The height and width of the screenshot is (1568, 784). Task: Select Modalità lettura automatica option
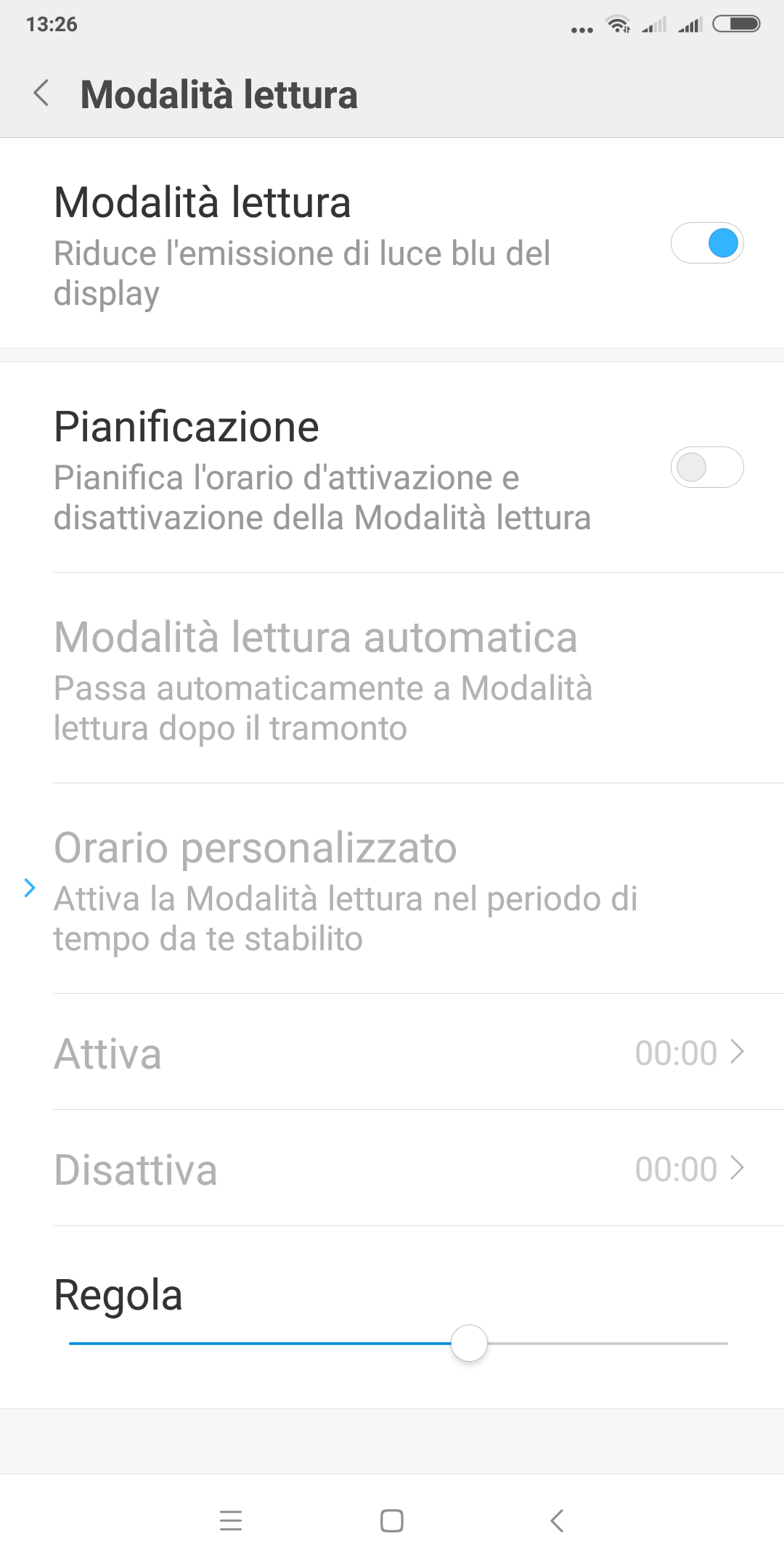point(392,678)
